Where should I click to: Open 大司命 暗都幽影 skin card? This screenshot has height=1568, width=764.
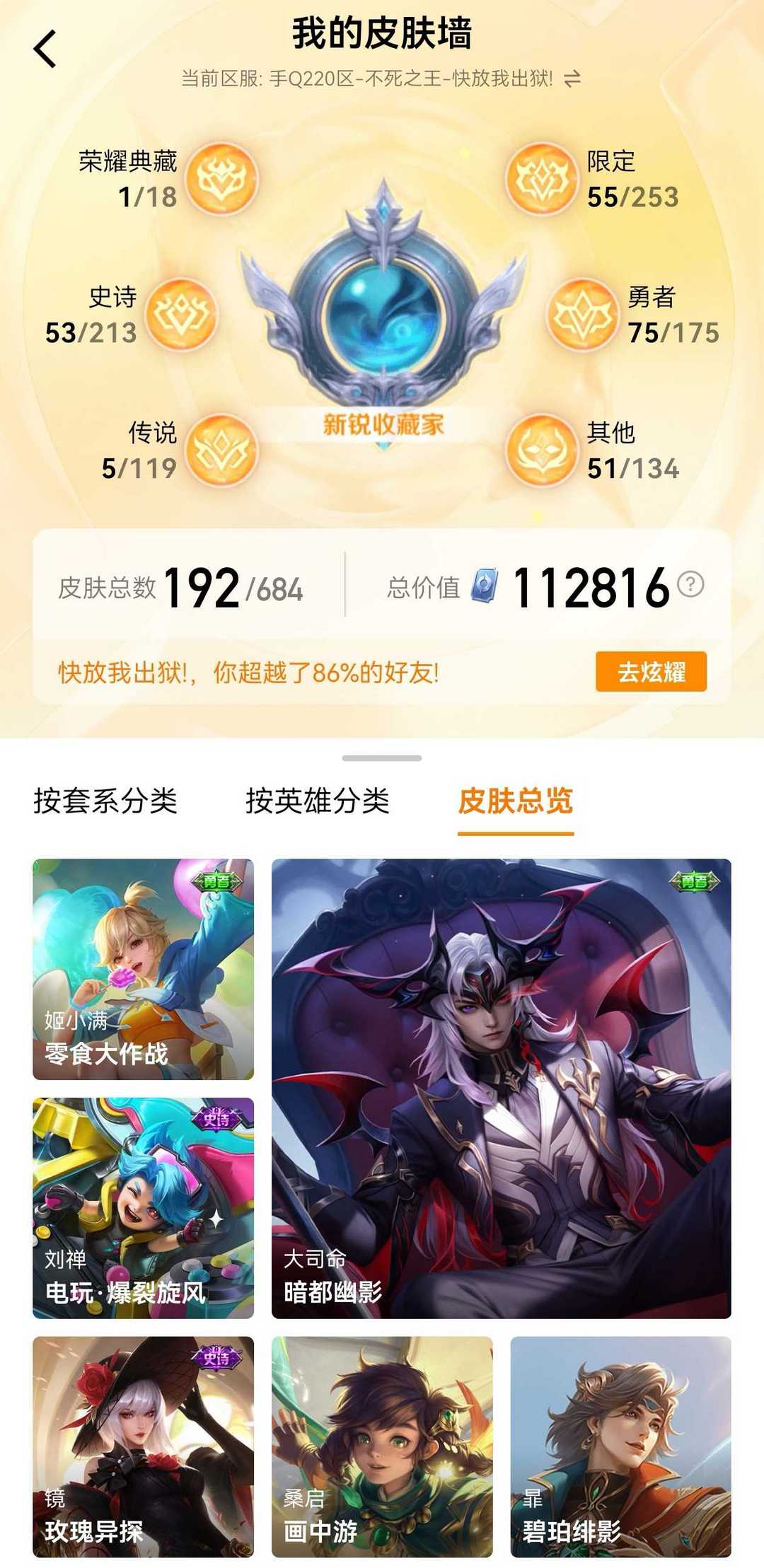click(x=502, y=1088)
